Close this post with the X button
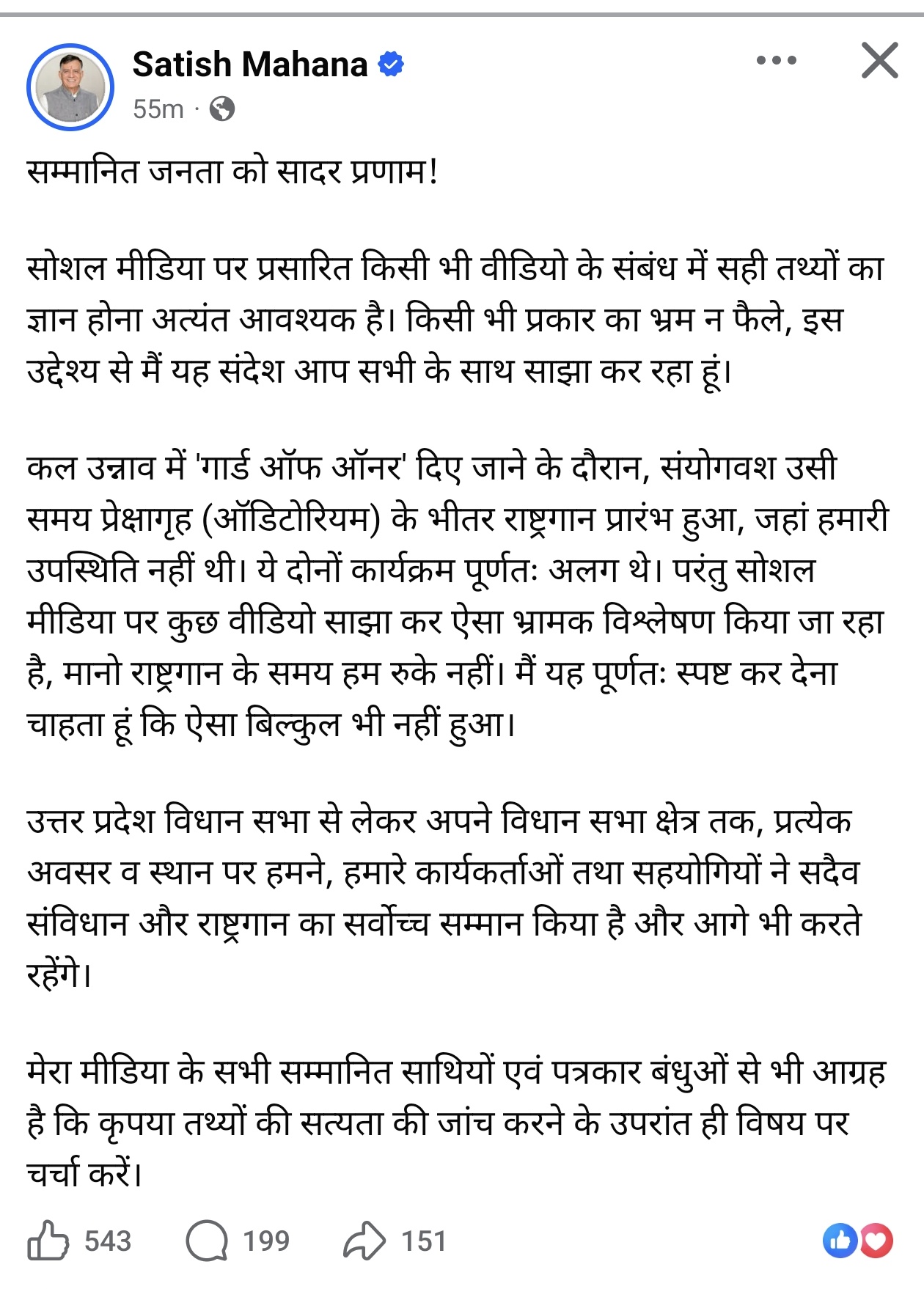This screenshot has width=924, height=1289. (x=879, y=60)
